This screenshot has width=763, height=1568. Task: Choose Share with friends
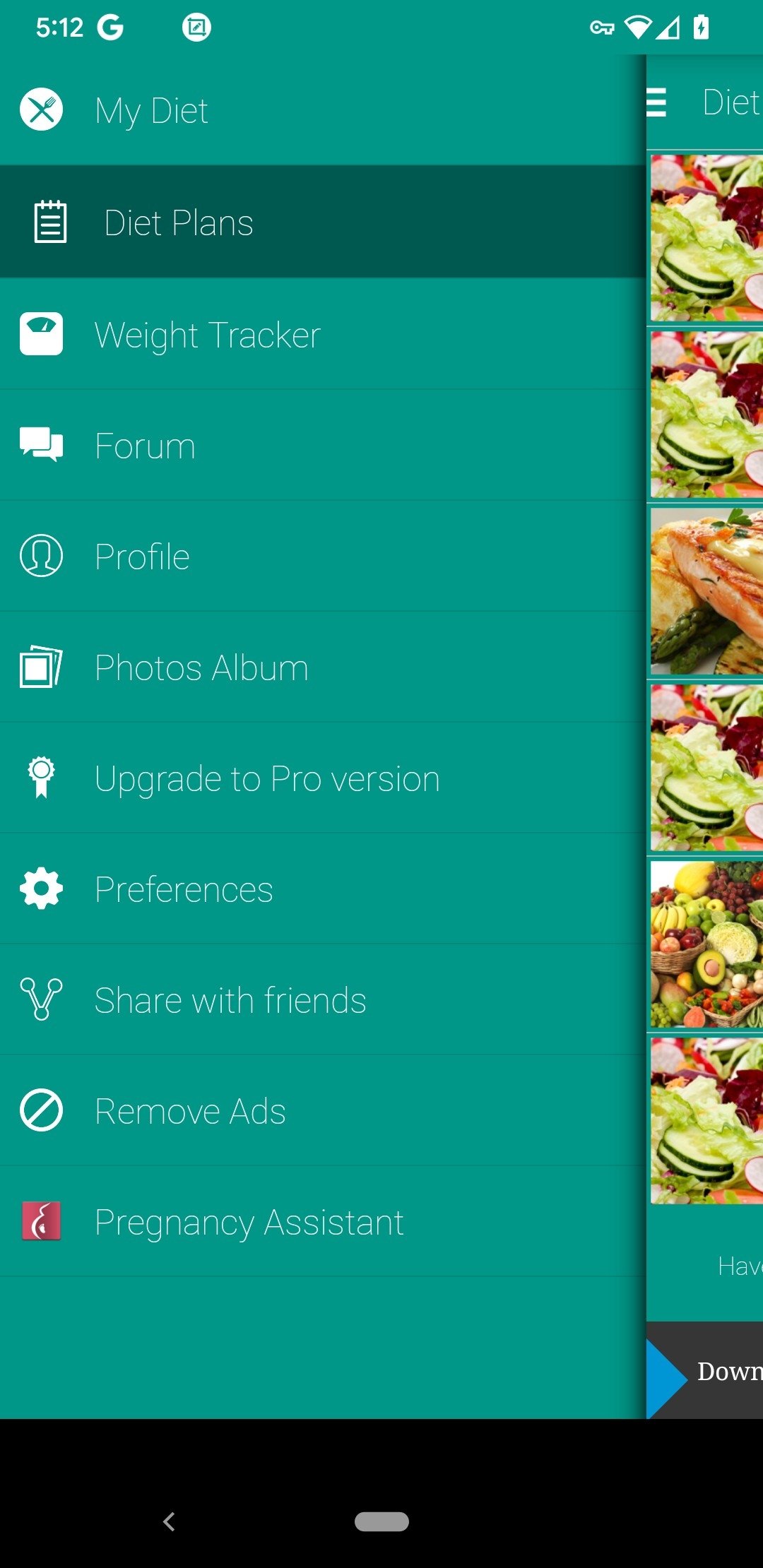click(x=323, y=999)
